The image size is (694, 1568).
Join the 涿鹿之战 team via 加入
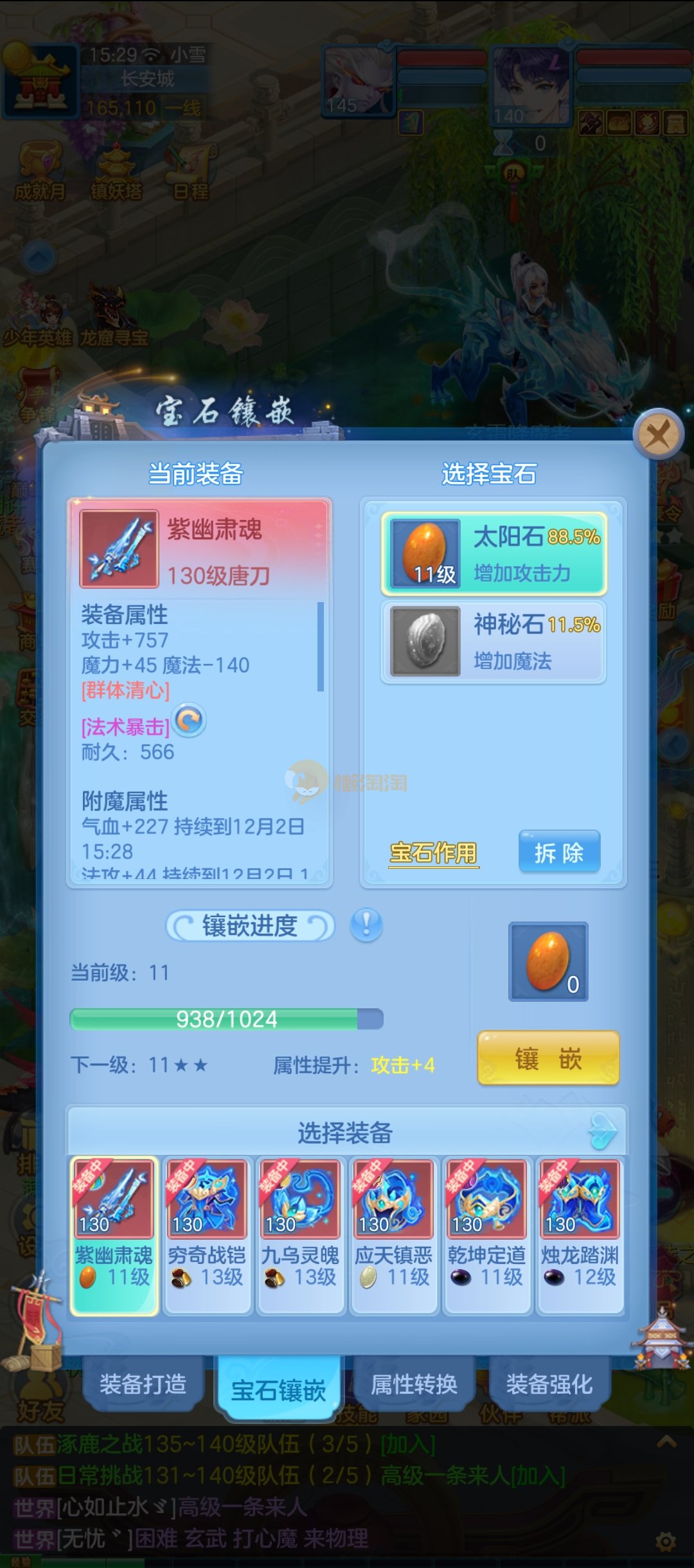tap(408, 1445)
